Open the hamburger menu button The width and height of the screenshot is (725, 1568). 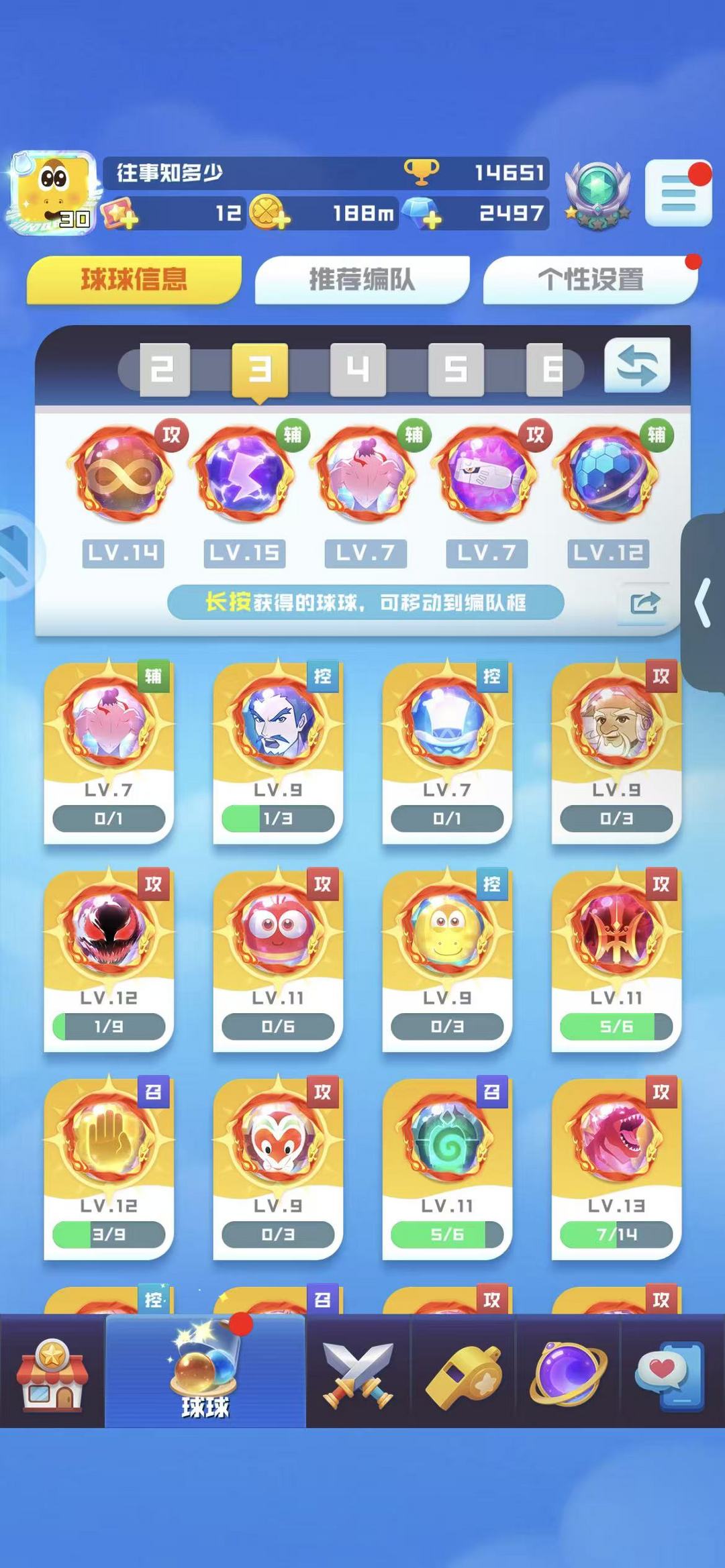(x=678, y=193)
